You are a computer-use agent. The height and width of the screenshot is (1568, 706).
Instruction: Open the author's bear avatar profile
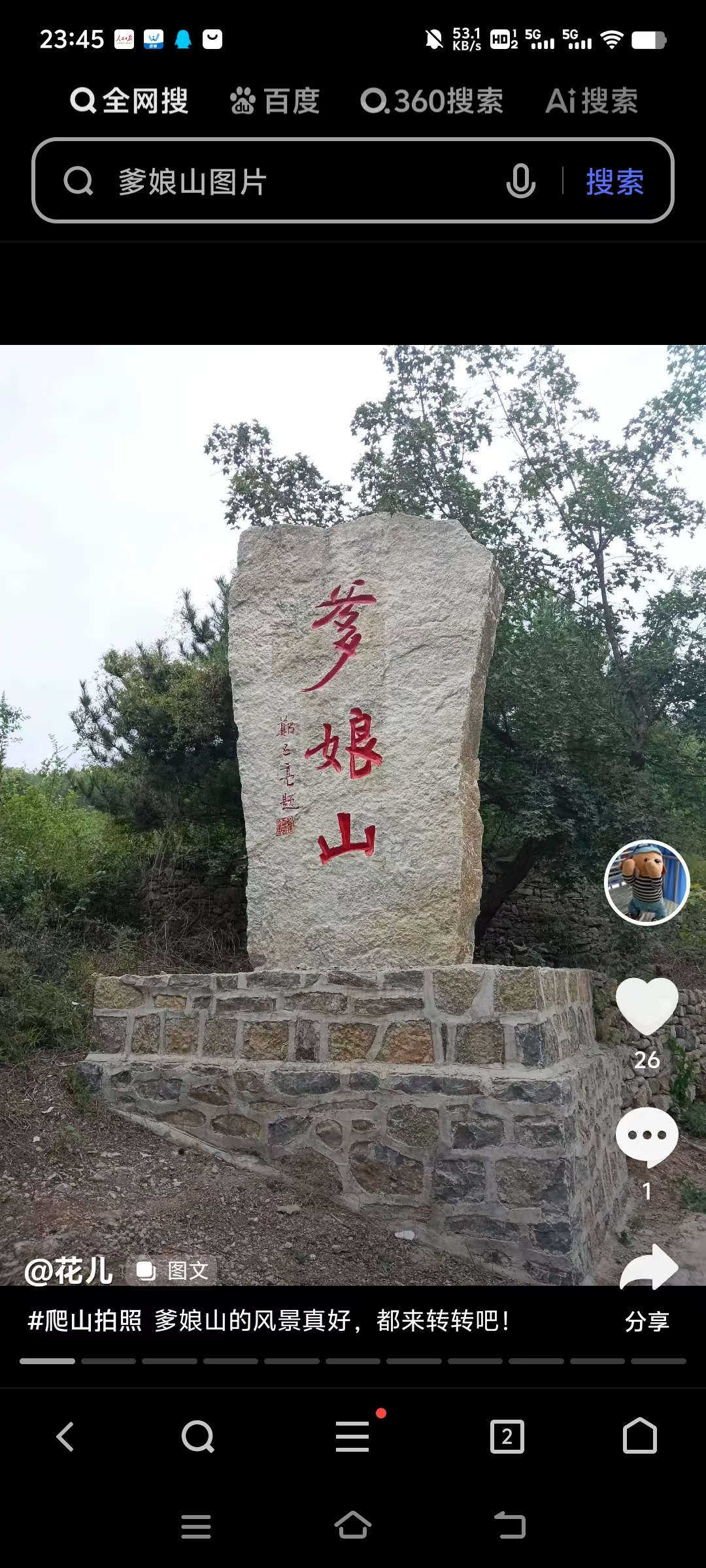pyautogui.click(x=647, y=882)
